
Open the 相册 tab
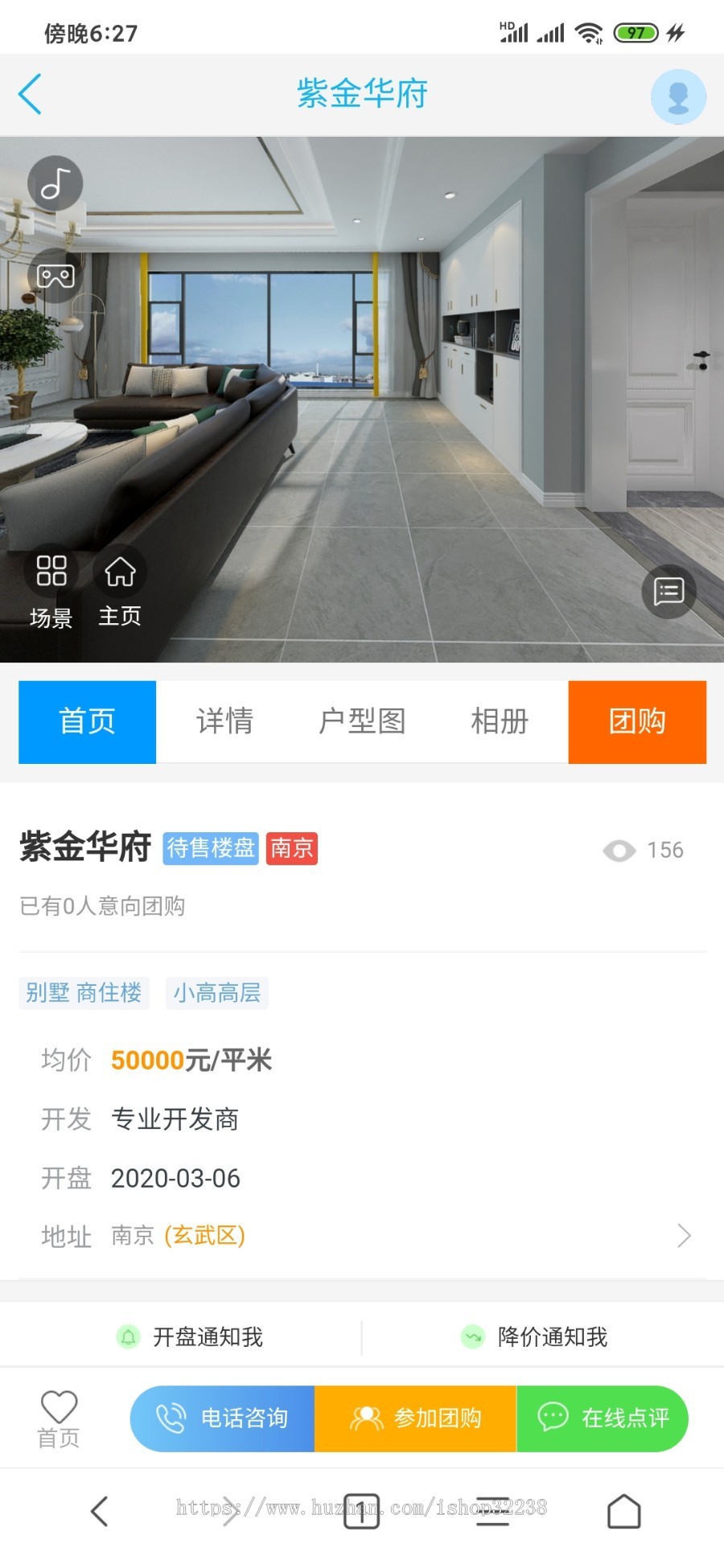coord(500,721)
